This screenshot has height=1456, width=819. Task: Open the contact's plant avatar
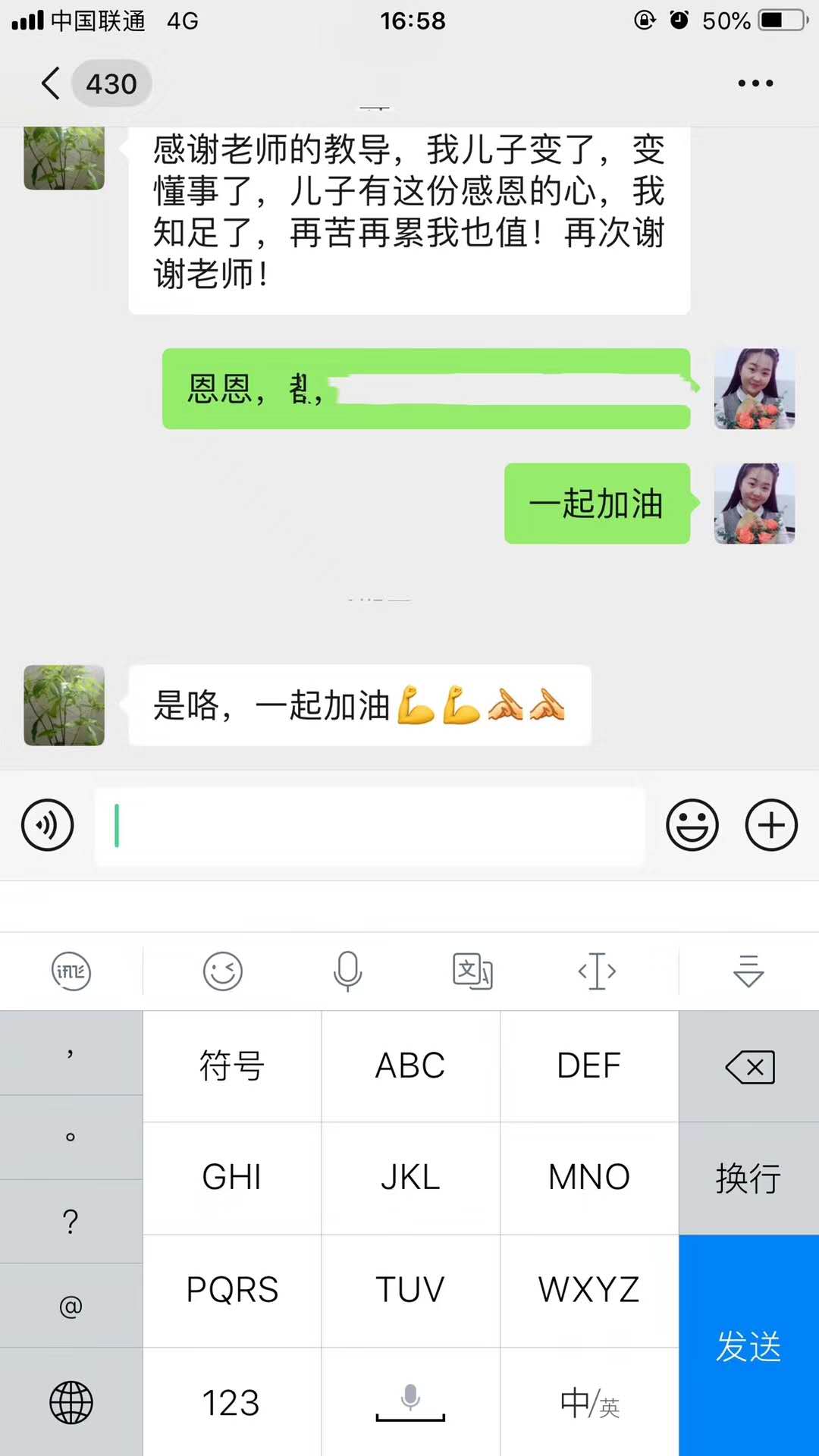pyautogui.click(x=64, y=705)
